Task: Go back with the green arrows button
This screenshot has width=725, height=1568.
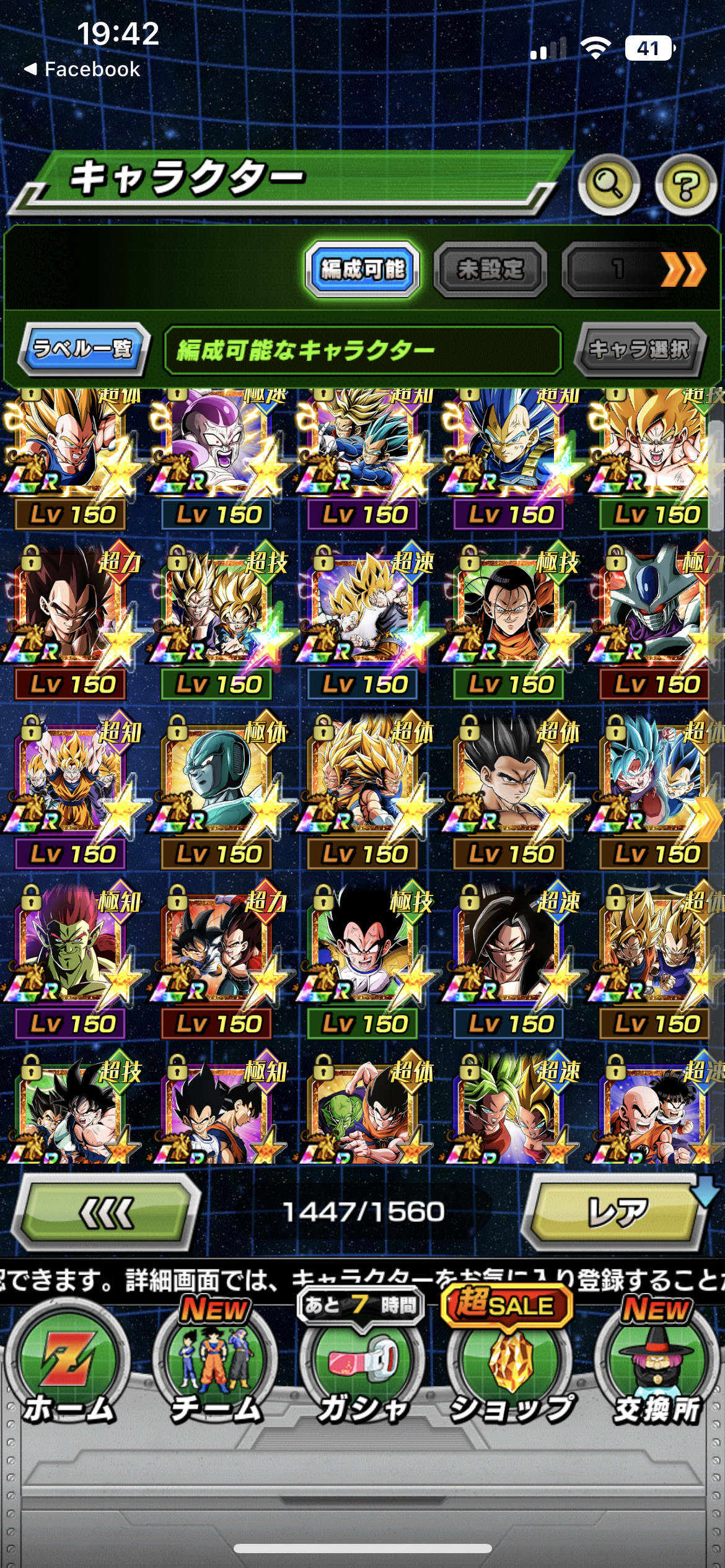Action: [107, 1213]
